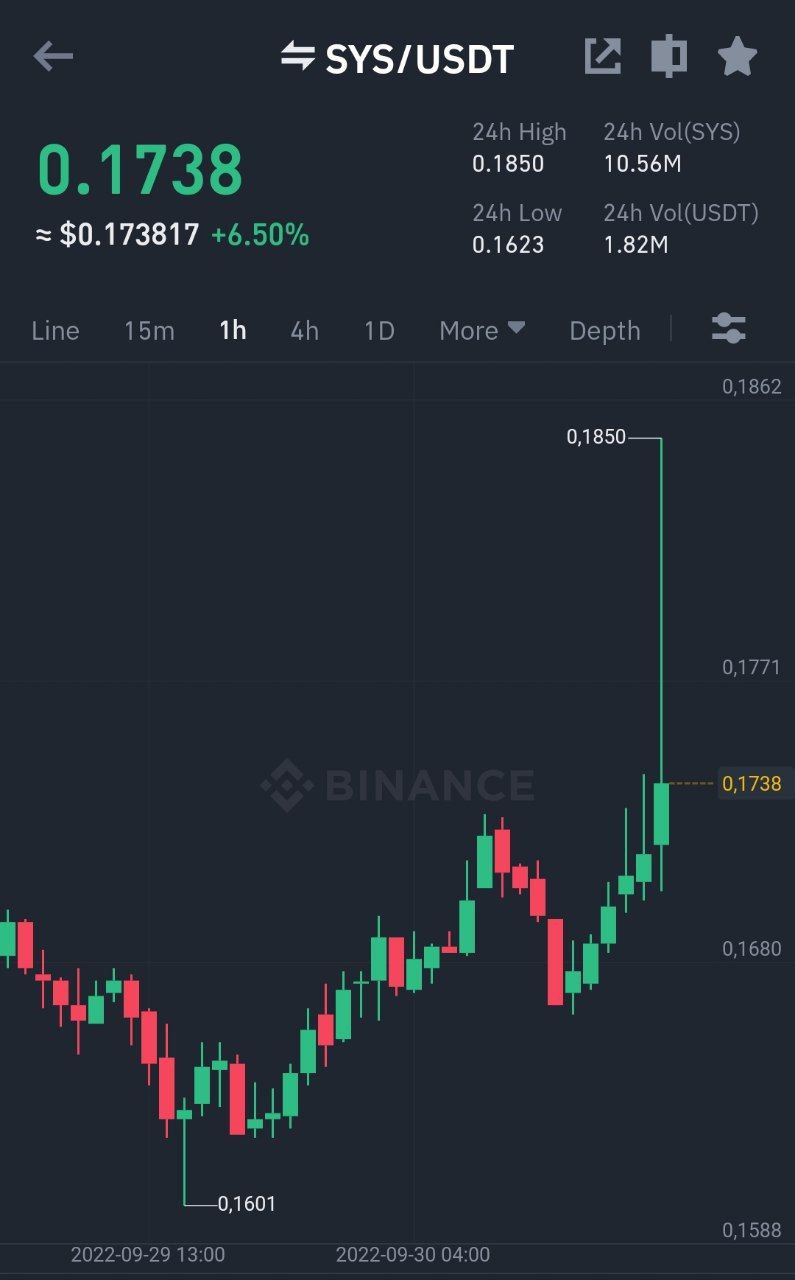Expand the More intervals dropdown
Image resolution: width=795 pixels, height=1280 pixels.
click(x=482, y=331)
